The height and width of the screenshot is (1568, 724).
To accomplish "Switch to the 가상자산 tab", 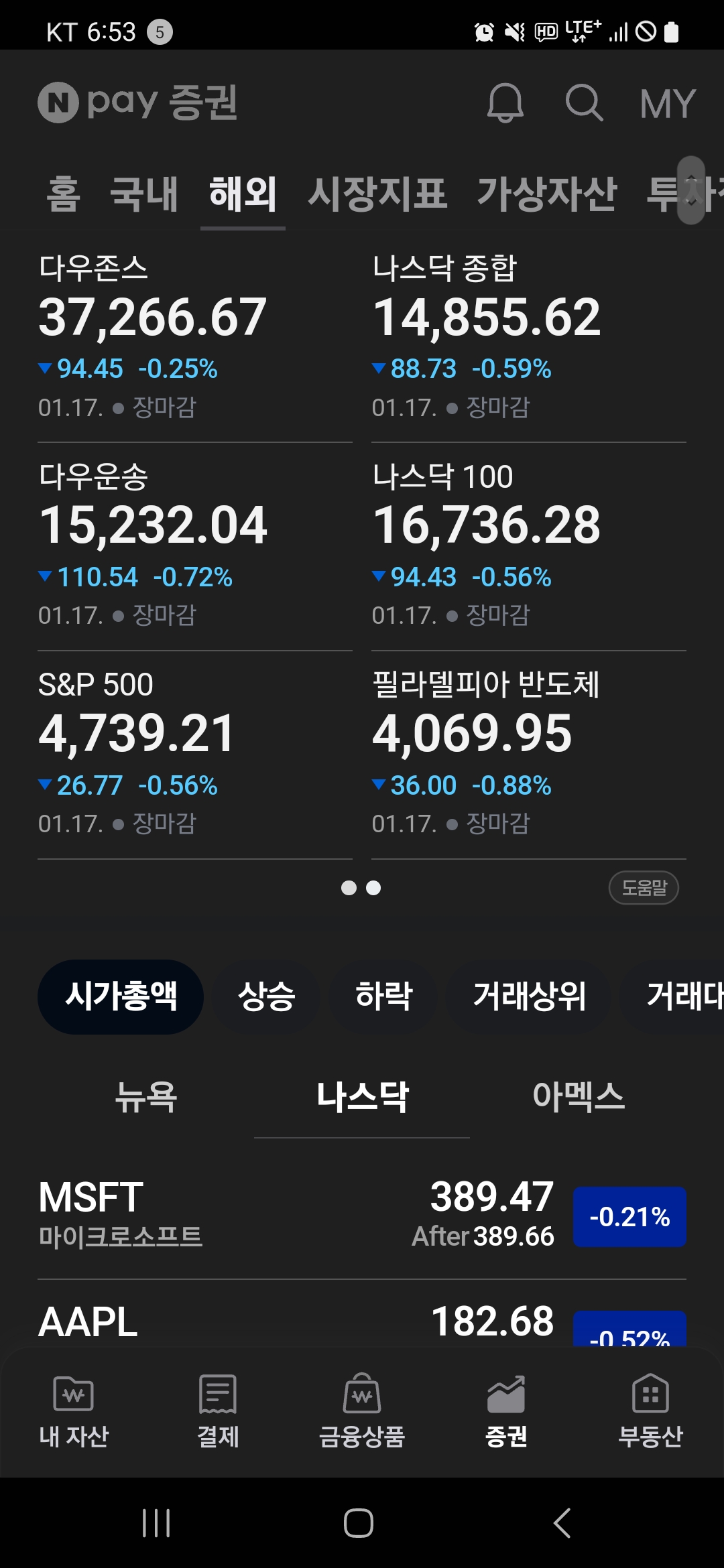I will 546,194.
